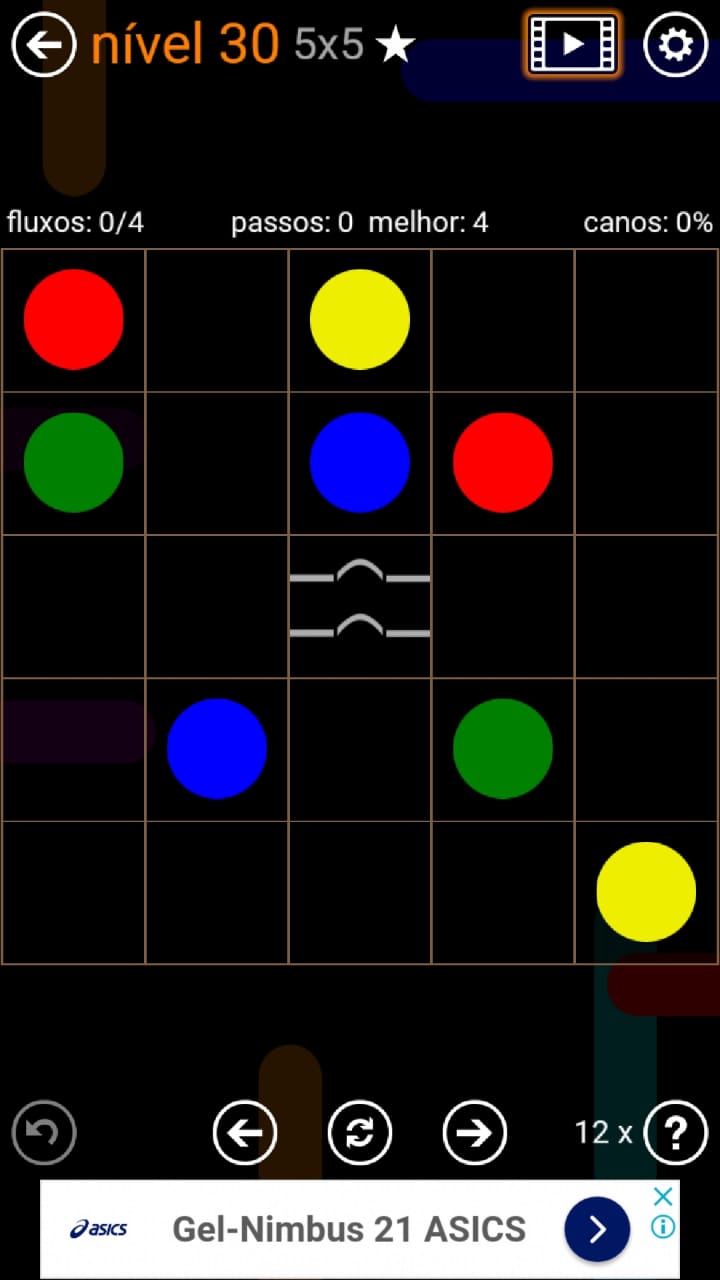Tap the blue dot next to the red dot

[360, 463]
